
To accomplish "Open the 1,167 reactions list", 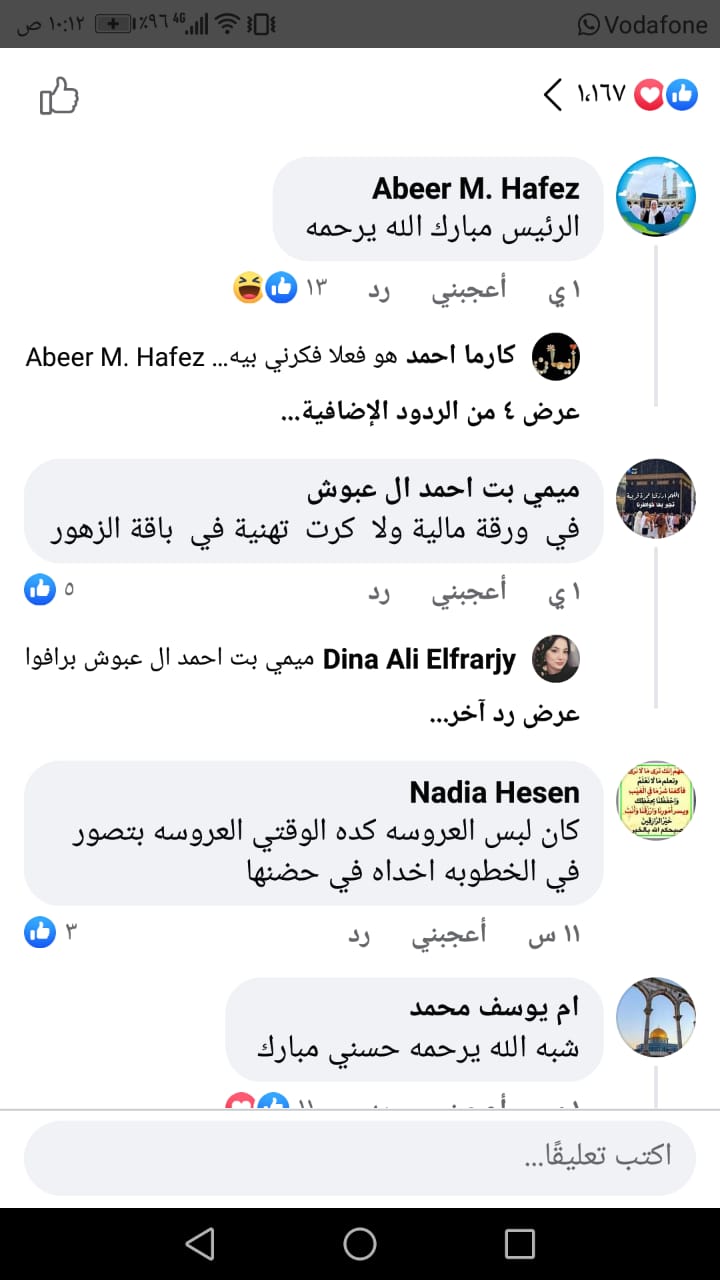I will [620, 96].
